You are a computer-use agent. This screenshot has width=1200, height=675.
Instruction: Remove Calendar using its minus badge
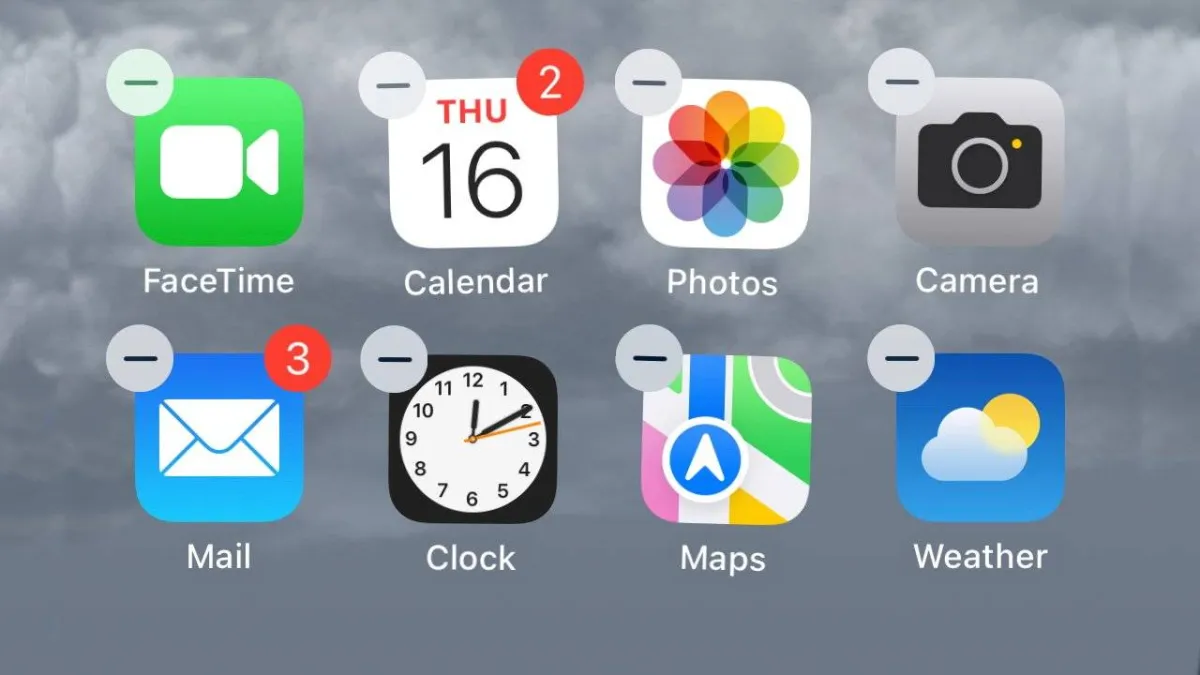click(x=394, y=85)
